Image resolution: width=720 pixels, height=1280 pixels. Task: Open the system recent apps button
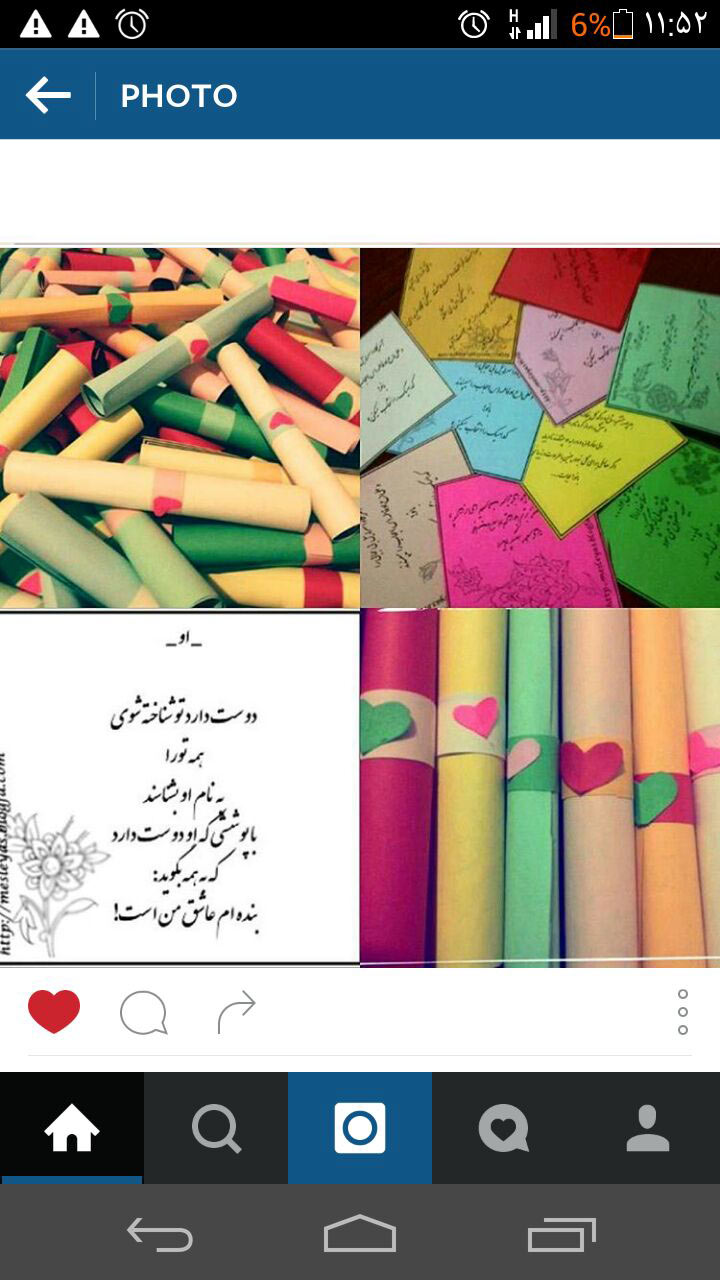click(561, 1235)
